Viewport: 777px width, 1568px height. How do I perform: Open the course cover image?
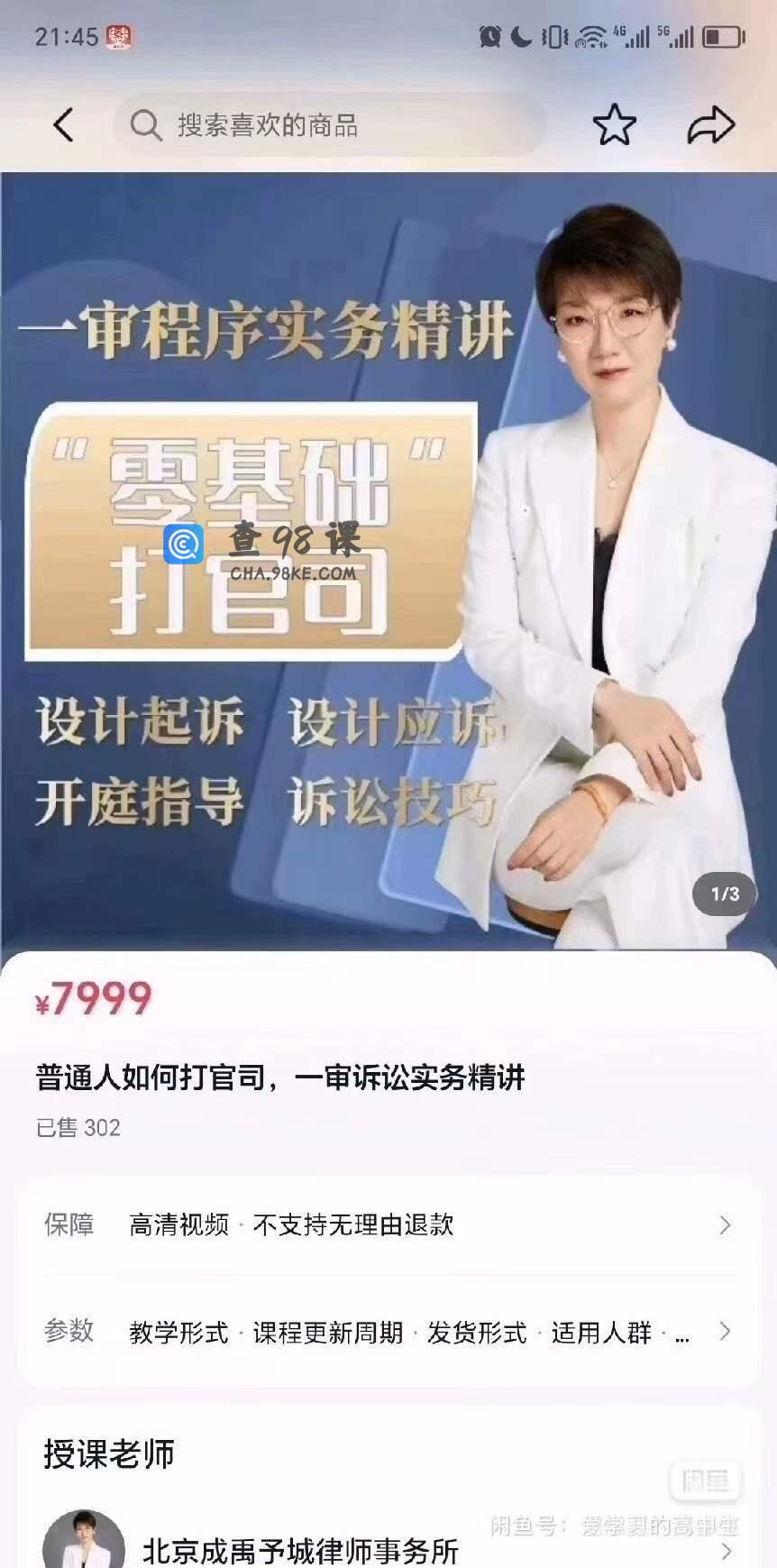tap(388, 559)
